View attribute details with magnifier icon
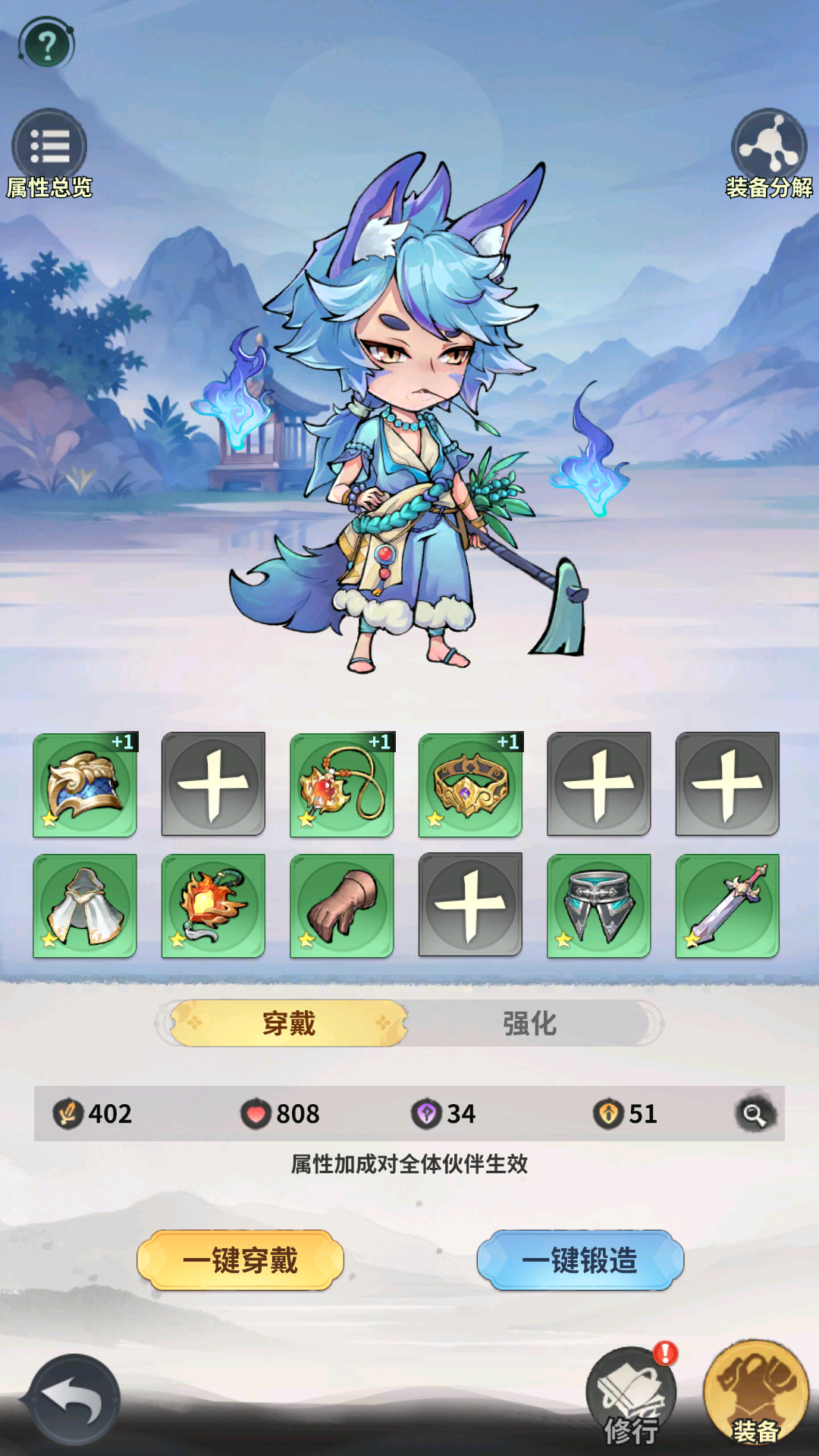 pos(755,1114)
